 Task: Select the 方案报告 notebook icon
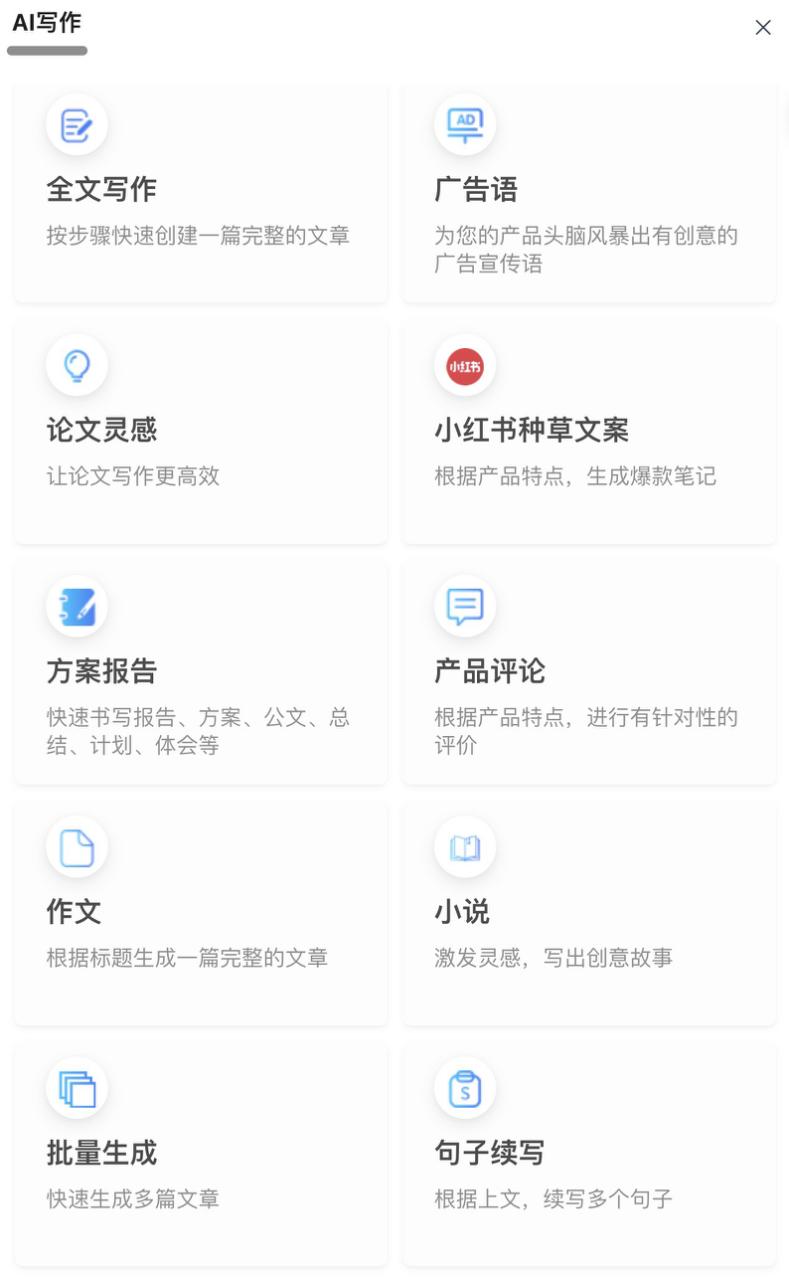77,606
